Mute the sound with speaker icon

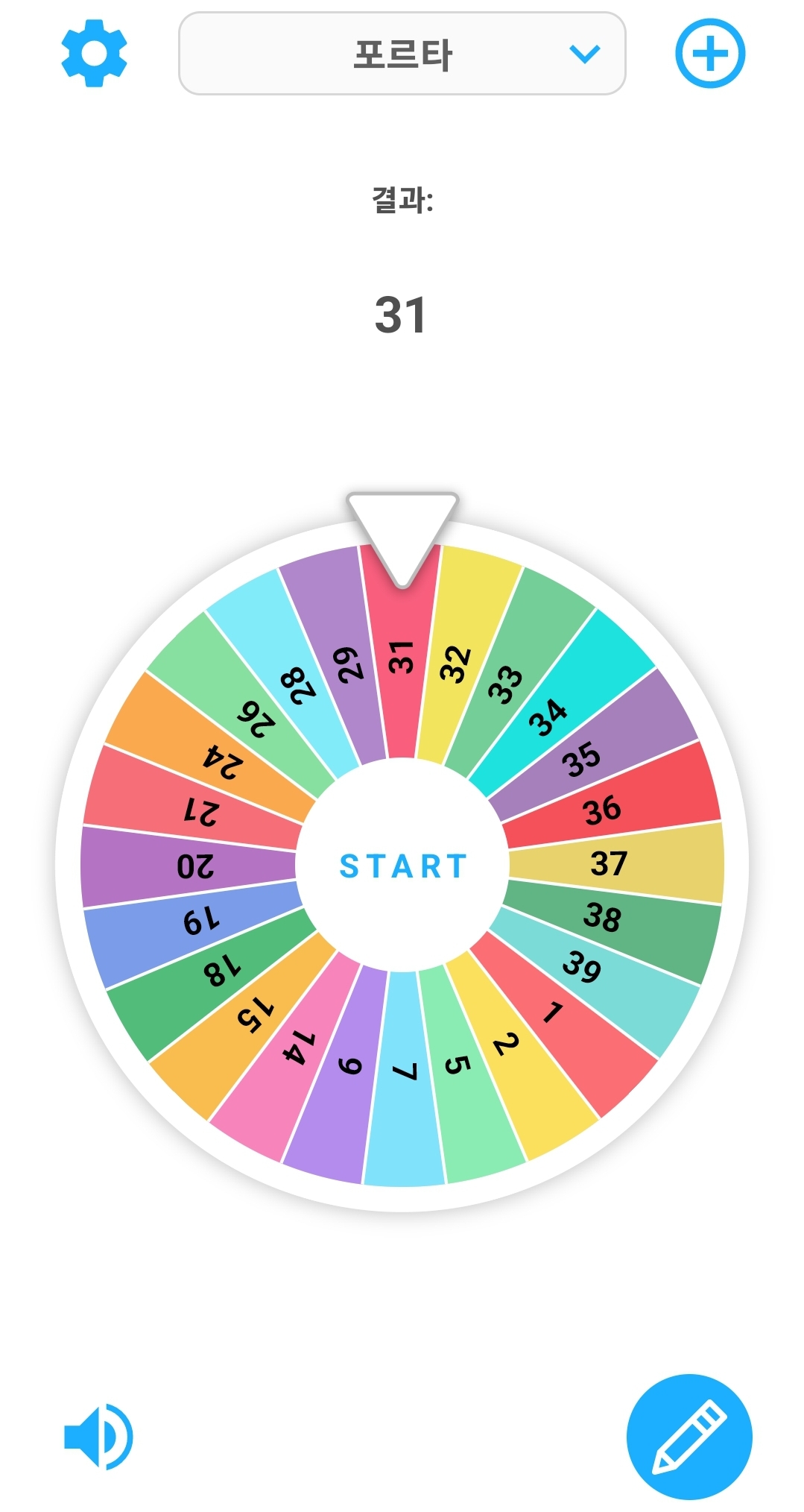pos(98,1435)
